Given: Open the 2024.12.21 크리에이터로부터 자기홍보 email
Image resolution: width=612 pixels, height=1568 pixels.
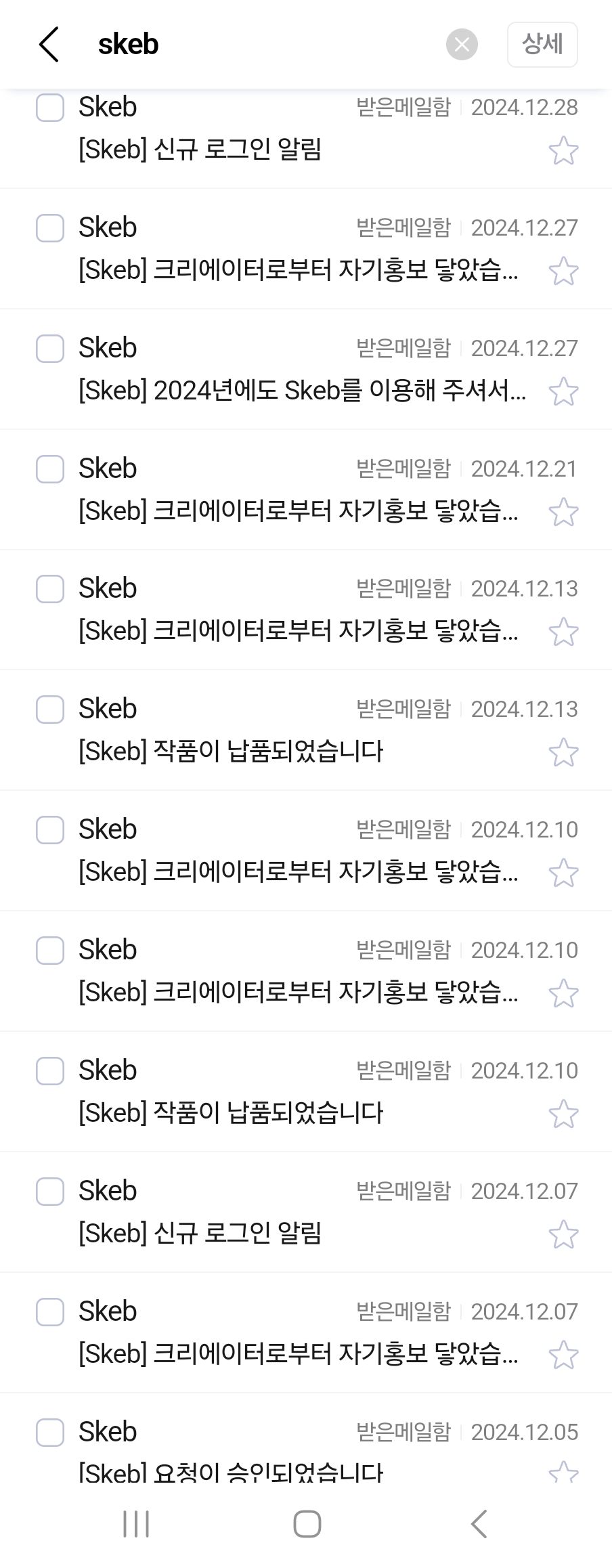Looking at the screenshot, I should pos(298,511).
